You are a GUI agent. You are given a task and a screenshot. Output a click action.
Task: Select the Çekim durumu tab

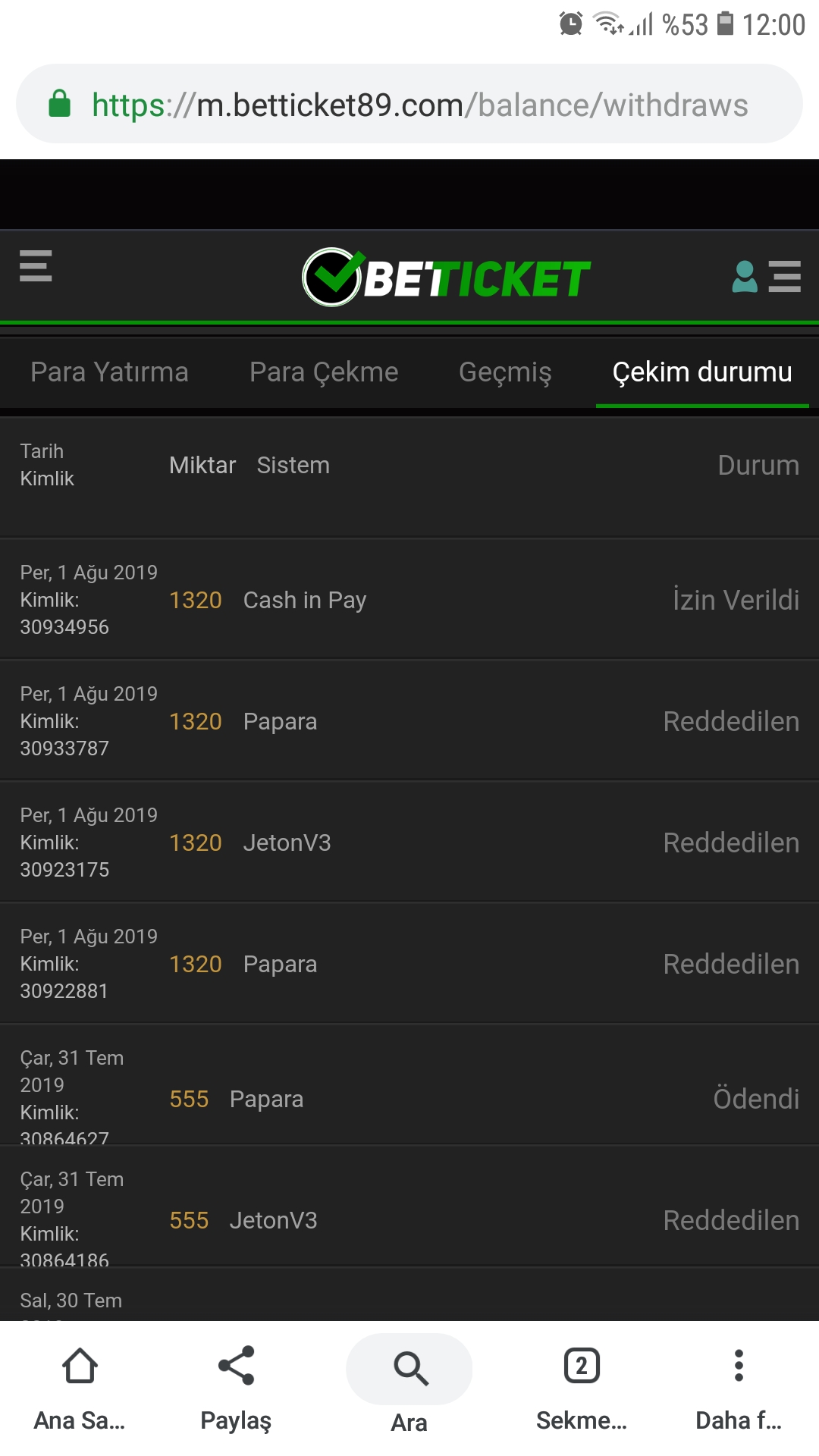702,372
